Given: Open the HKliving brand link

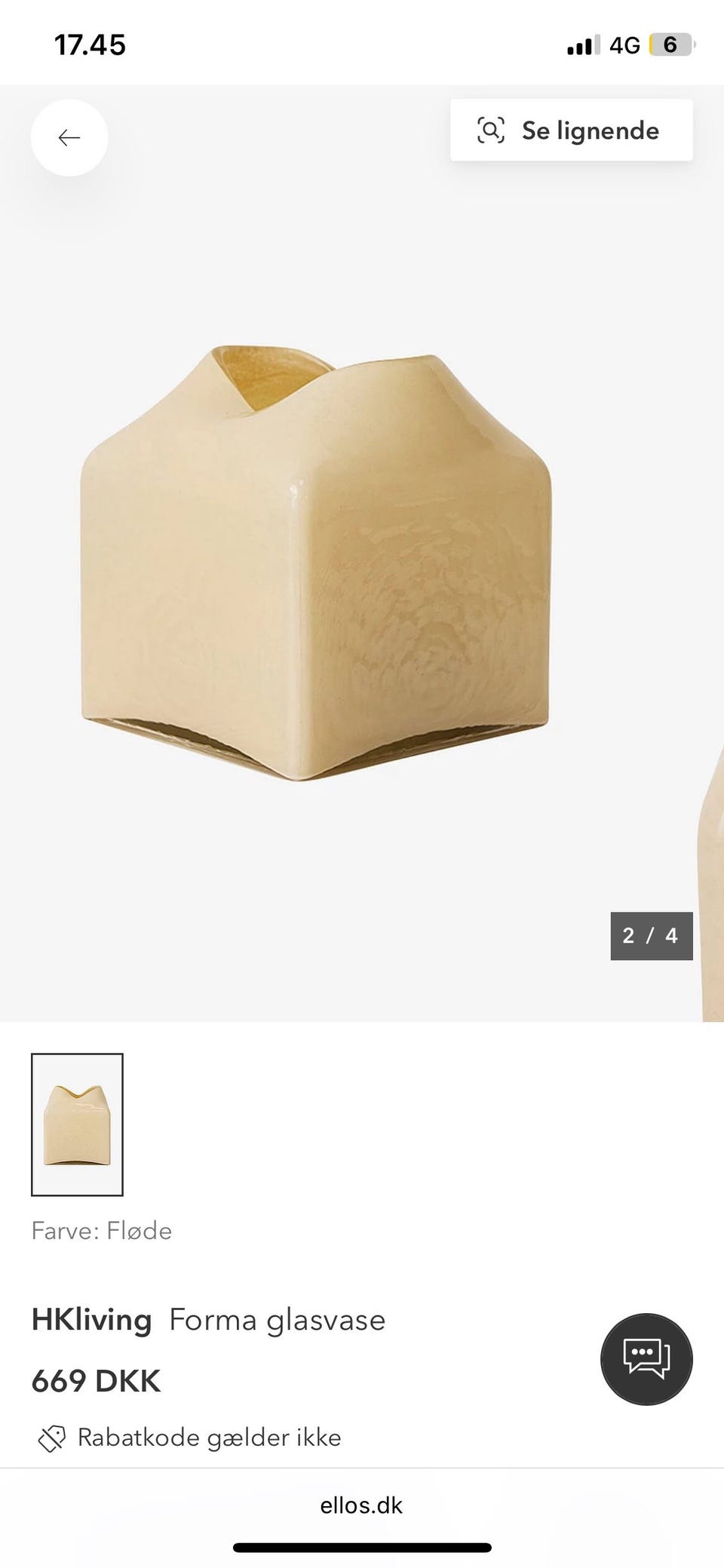Looking at the screenshot, I should tap(91, 1320).
